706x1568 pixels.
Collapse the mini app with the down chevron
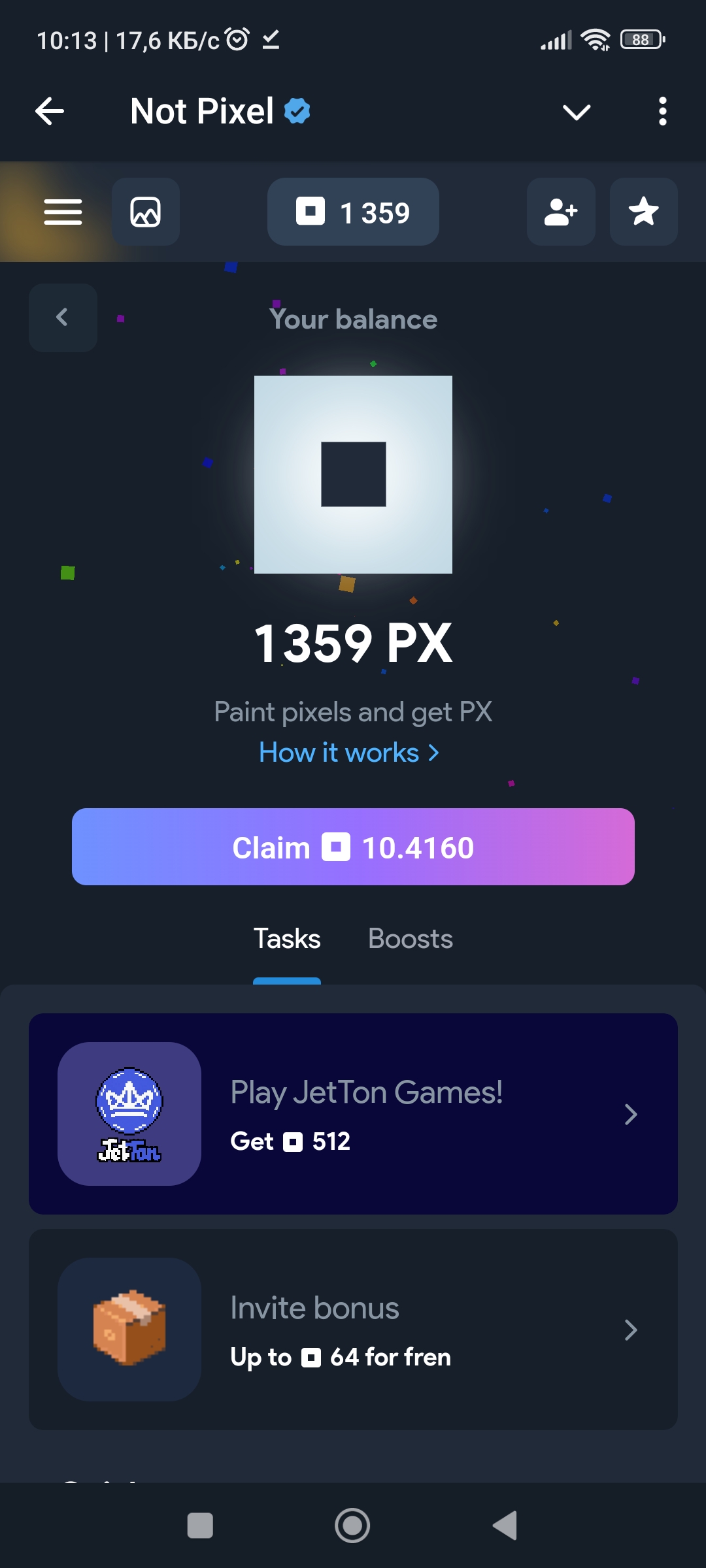[576, 112]
